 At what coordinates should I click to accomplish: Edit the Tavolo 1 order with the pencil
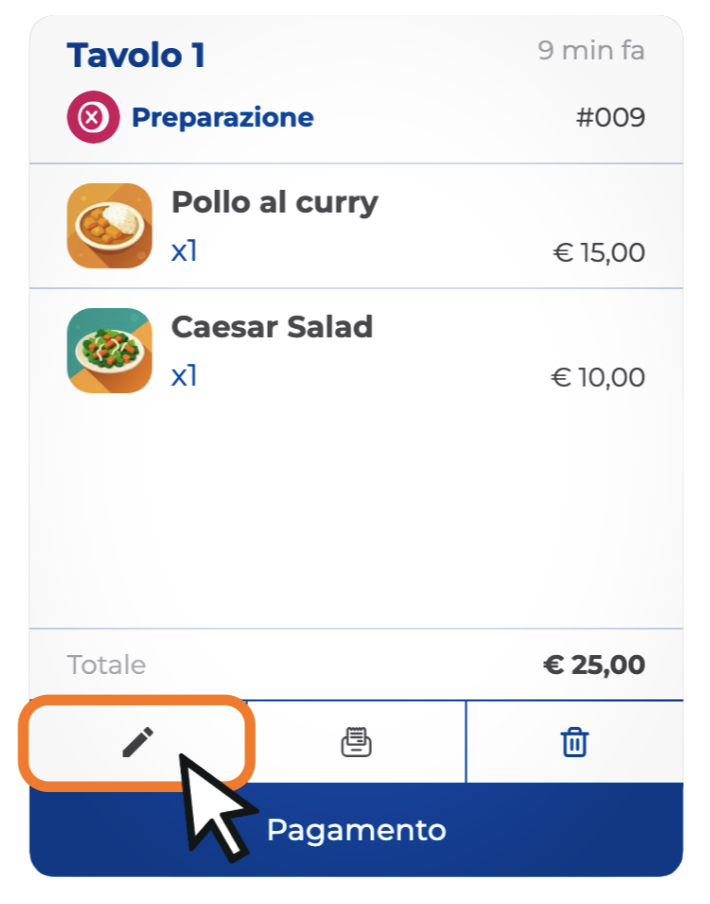point(138,742)
